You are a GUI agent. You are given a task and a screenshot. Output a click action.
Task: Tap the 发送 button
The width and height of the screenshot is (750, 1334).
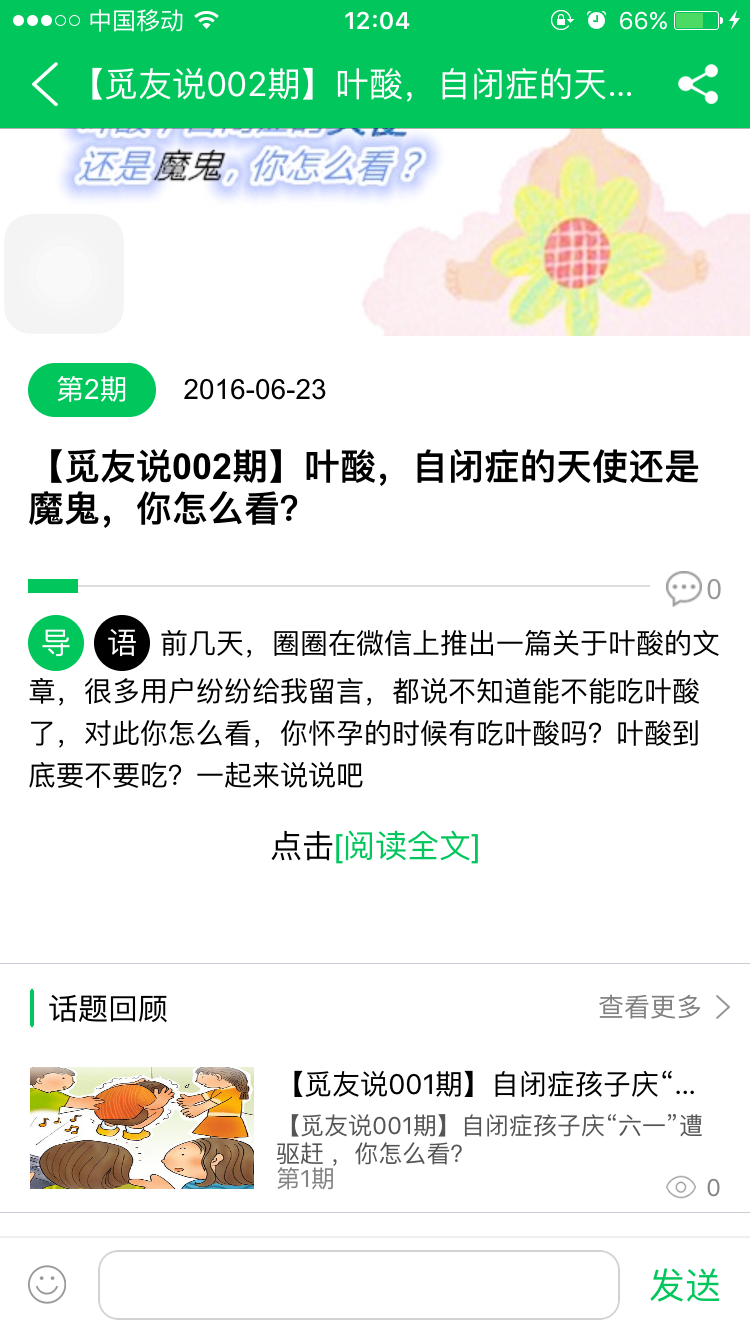685,1284
